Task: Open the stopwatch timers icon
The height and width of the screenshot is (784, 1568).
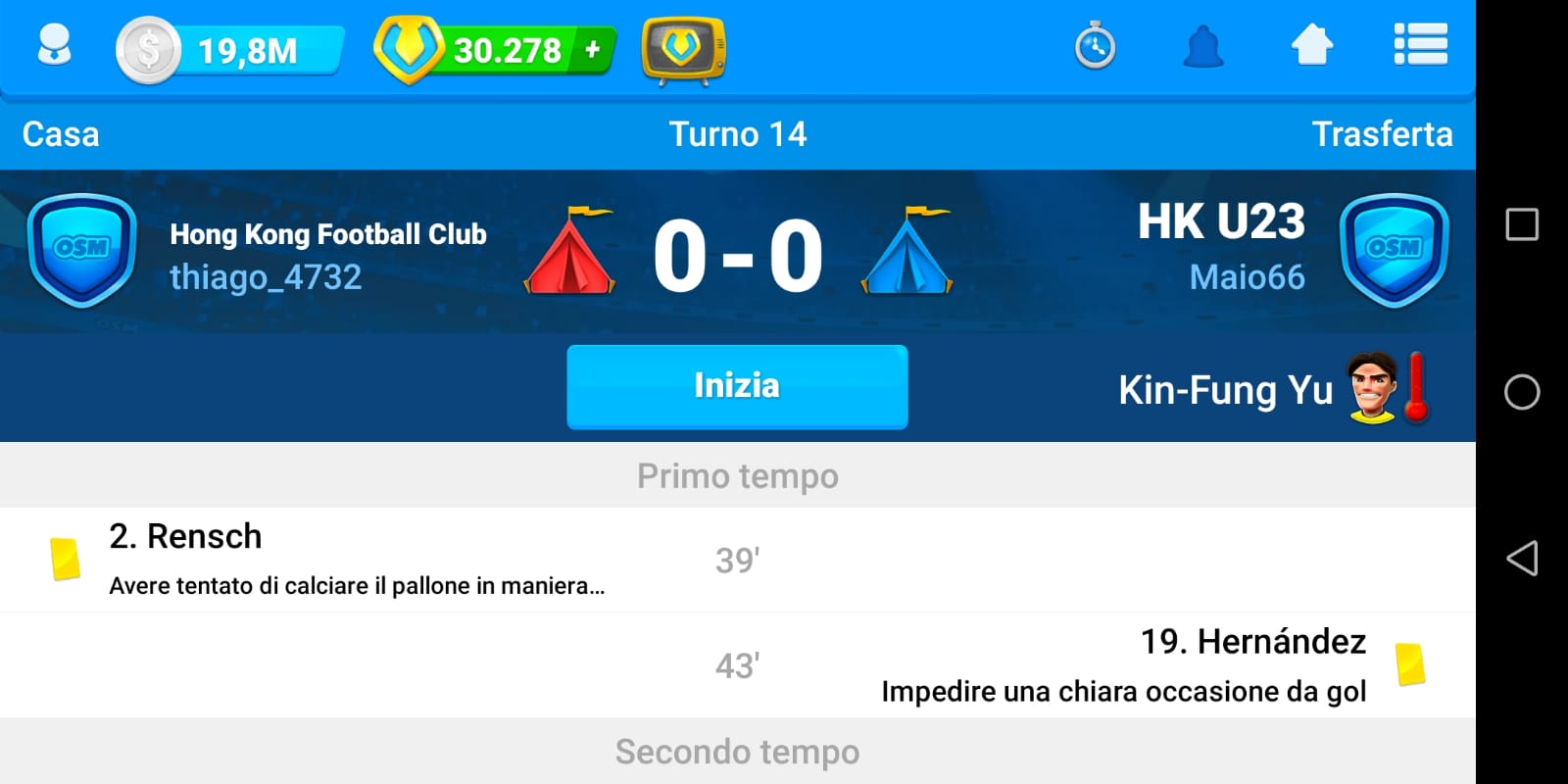Action: click(x=1095, y=47)
